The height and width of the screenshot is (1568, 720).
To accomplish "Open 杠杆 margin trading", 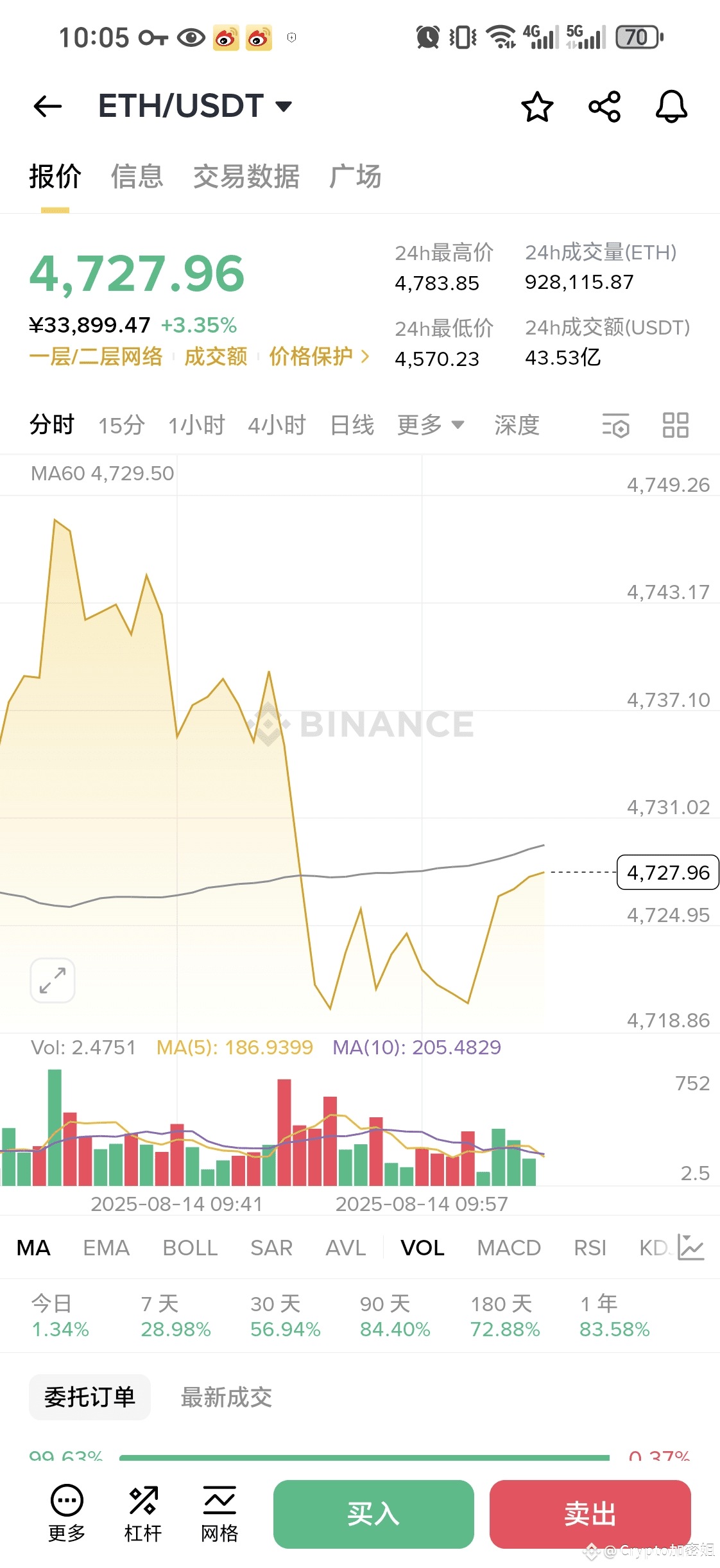I will pyautogui.click(x=143, y=1514).
